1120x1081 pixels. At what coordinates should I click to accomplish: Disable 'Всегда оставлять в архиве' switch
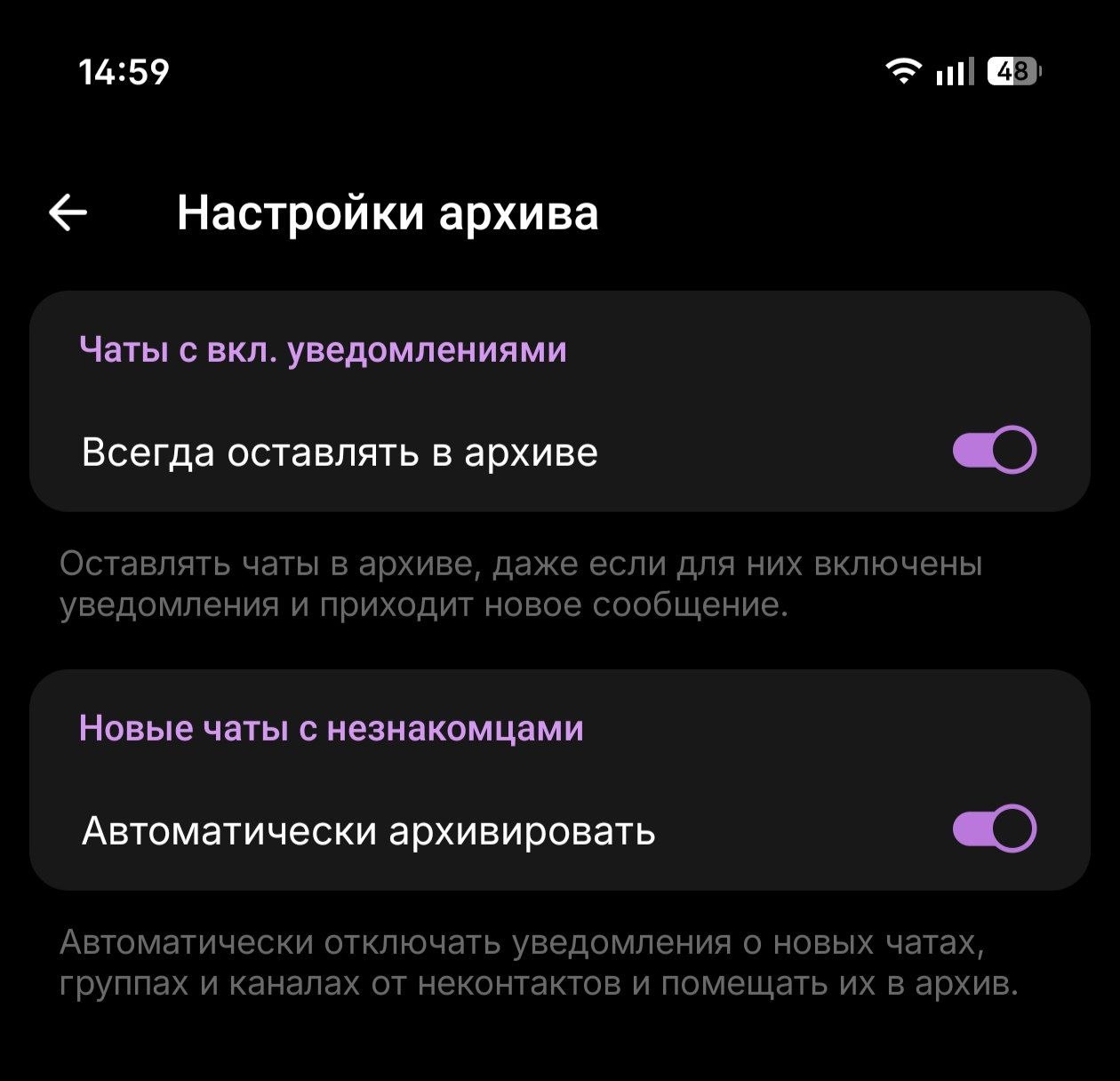(994, 451)
